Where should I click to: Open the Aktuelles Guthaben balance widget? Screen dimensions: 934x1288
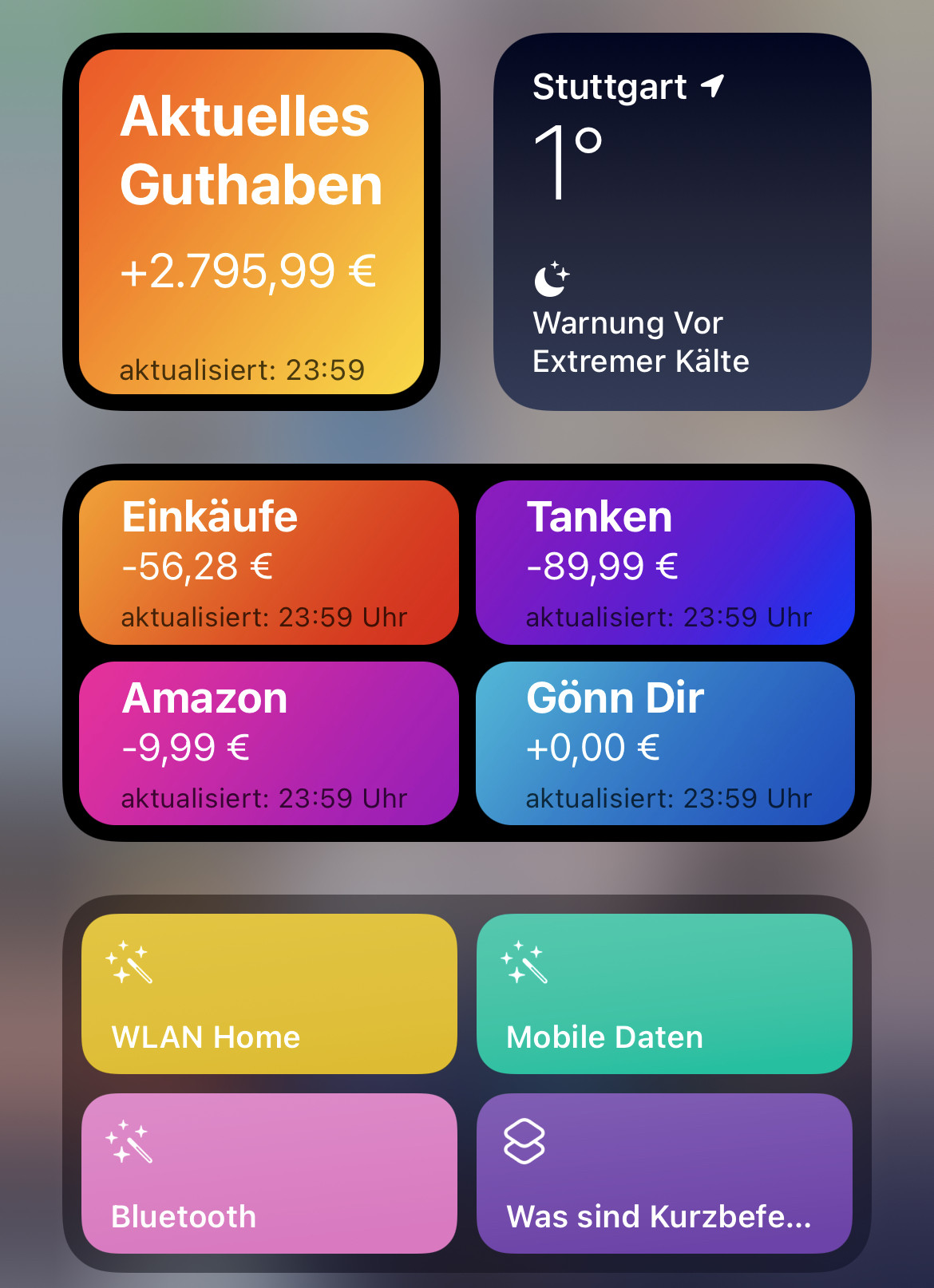251,222
